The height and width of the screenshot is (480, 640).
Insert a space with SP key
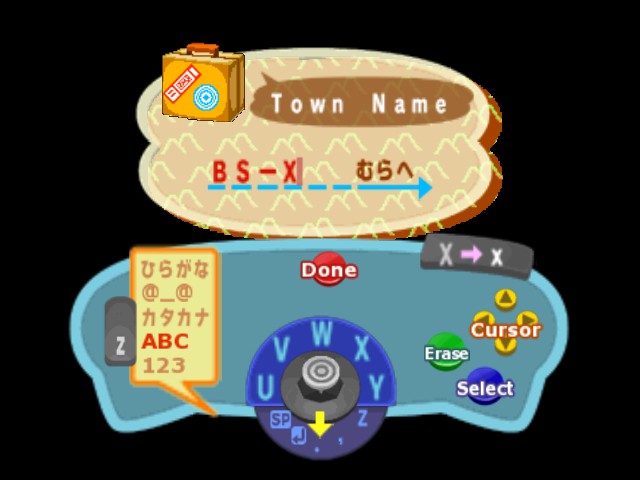point(279,420)
